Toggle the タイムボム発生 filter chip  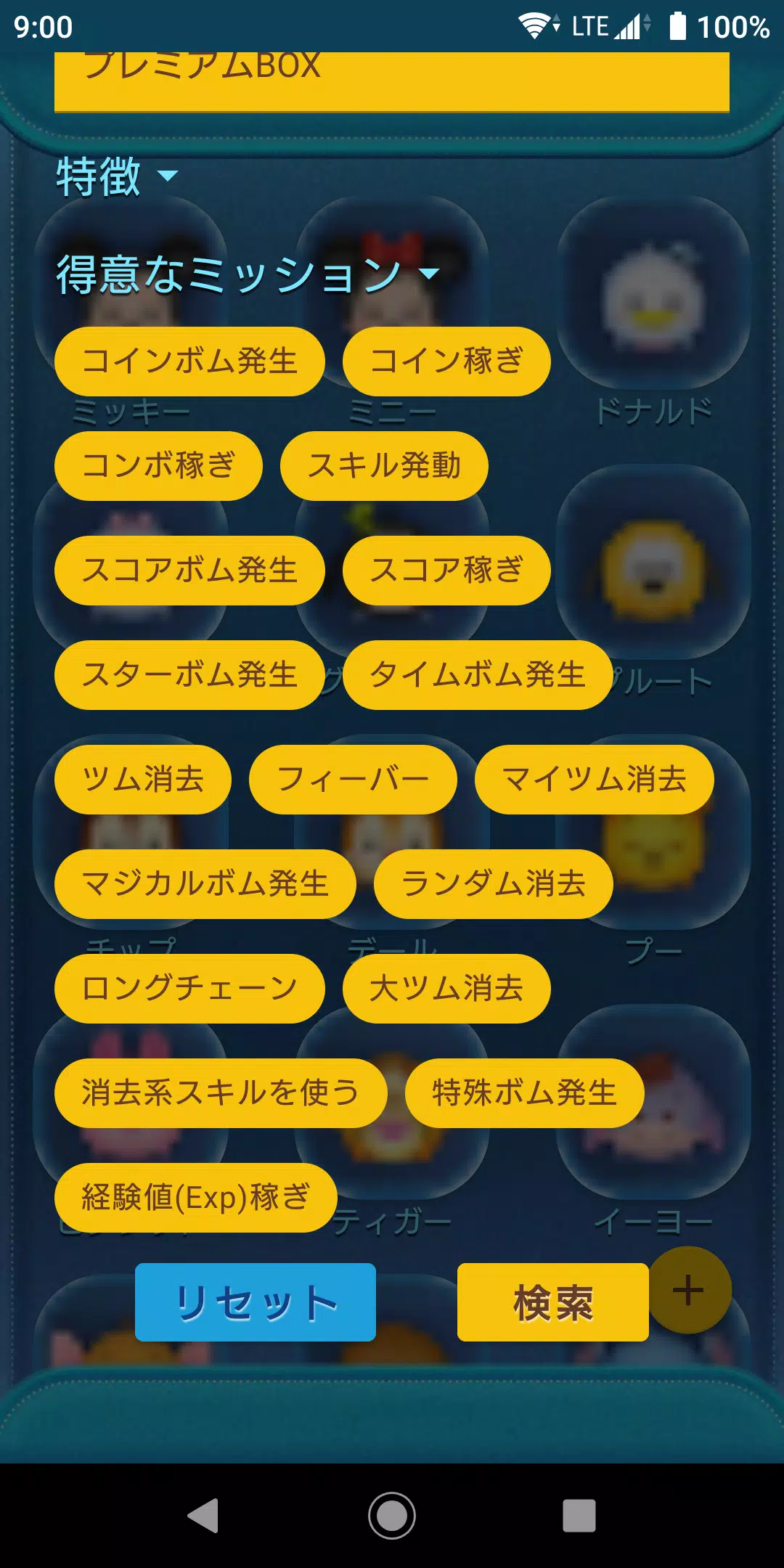[x=478, y=675]
